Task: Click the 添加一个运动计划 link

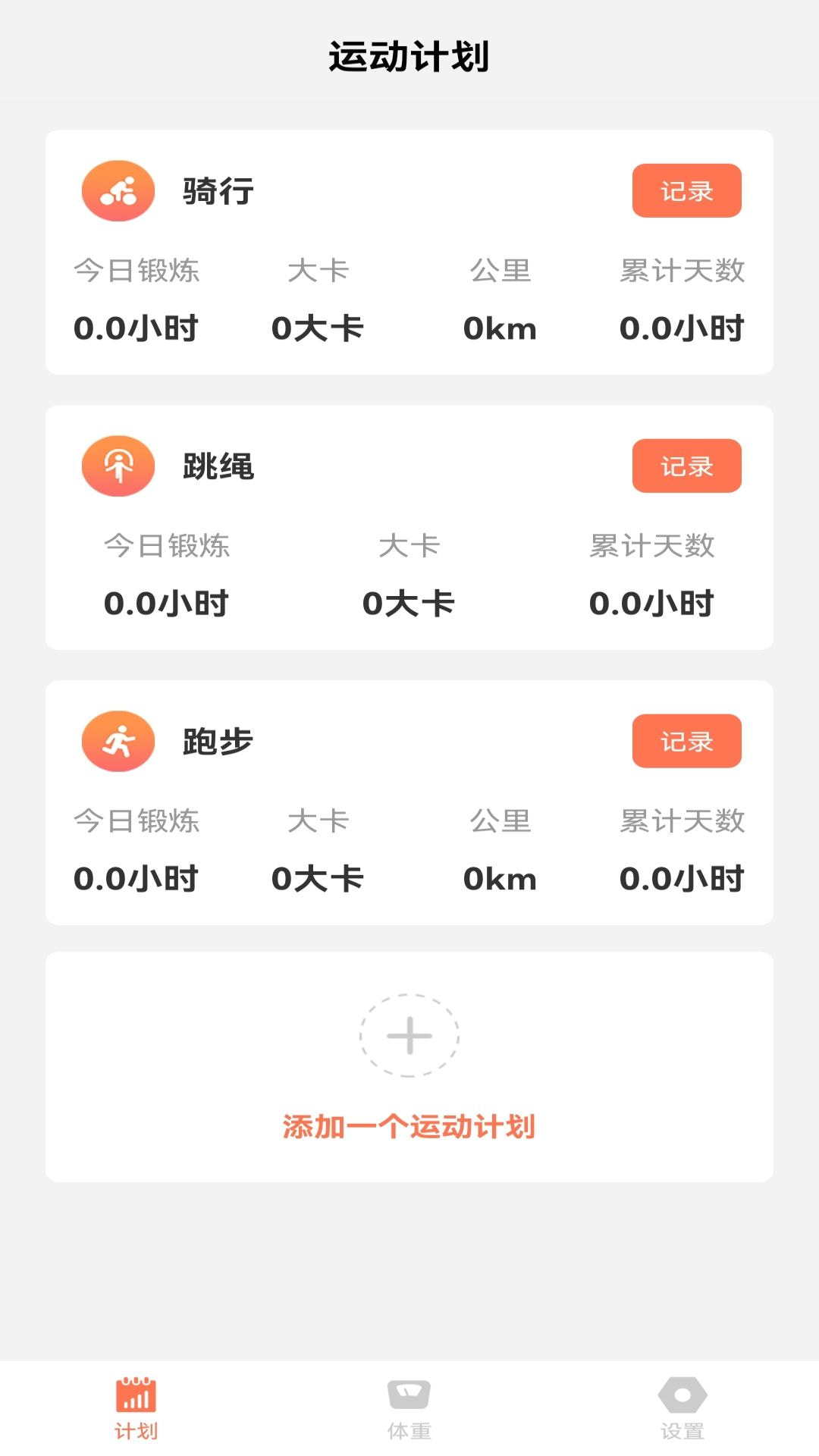Action: click(x=409, y=1127)
